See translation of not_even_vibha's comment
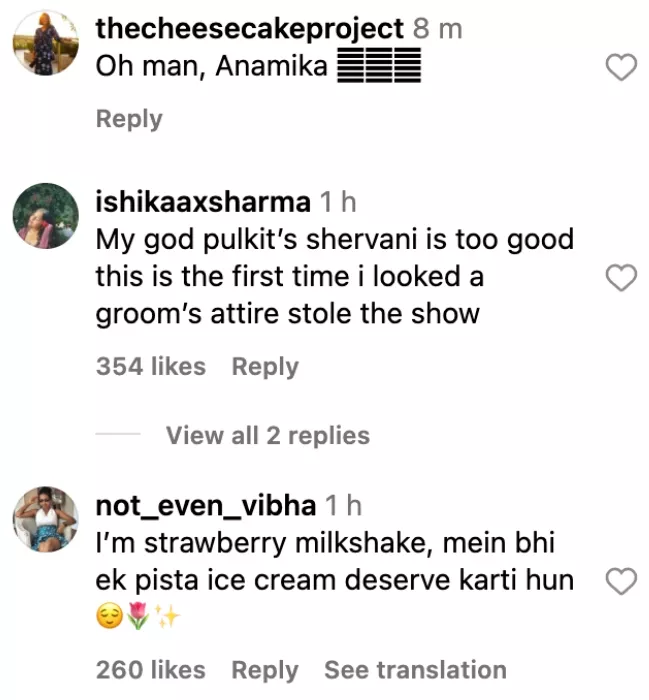This screenshot has height=700, width=649. click(x=415, y=670)
